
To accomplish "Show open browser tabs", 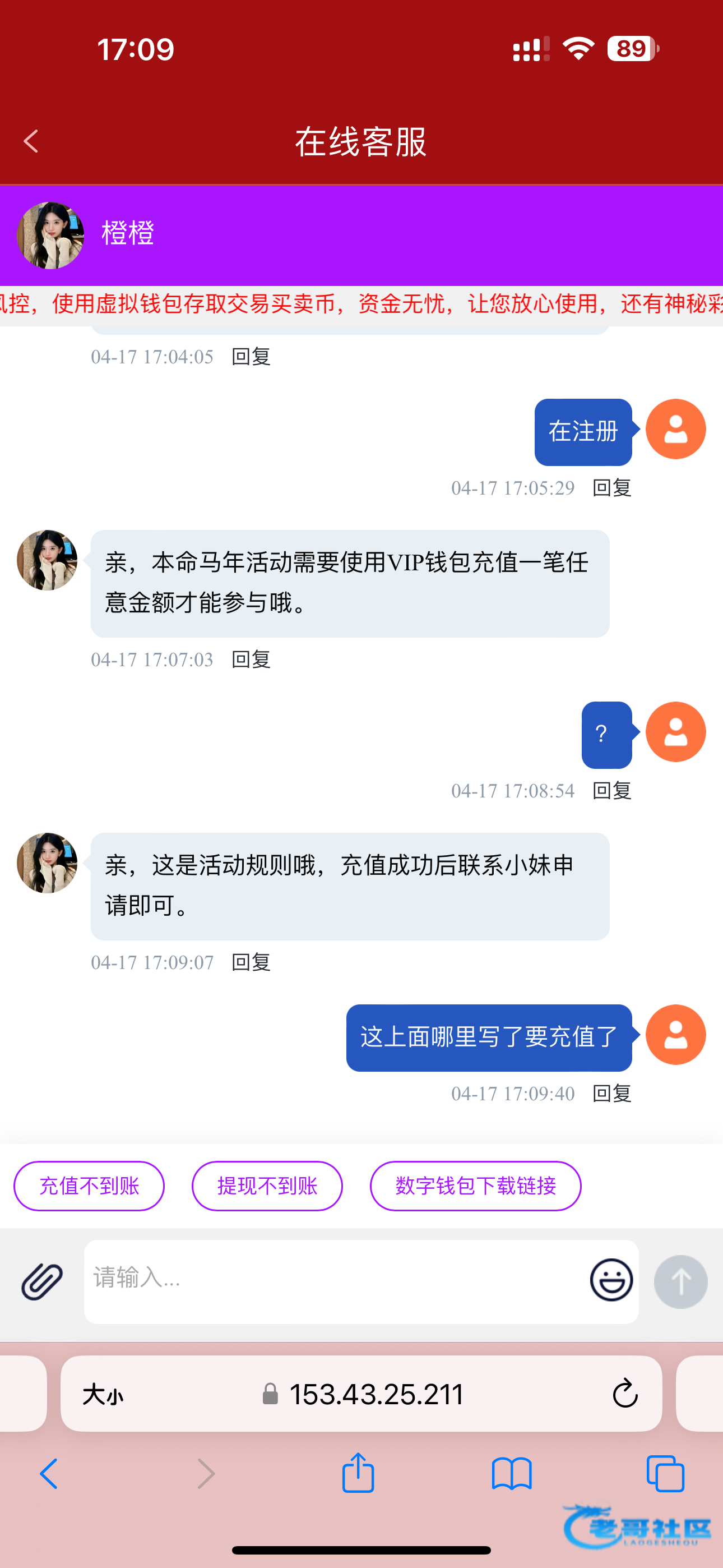I will [666, 1474].
